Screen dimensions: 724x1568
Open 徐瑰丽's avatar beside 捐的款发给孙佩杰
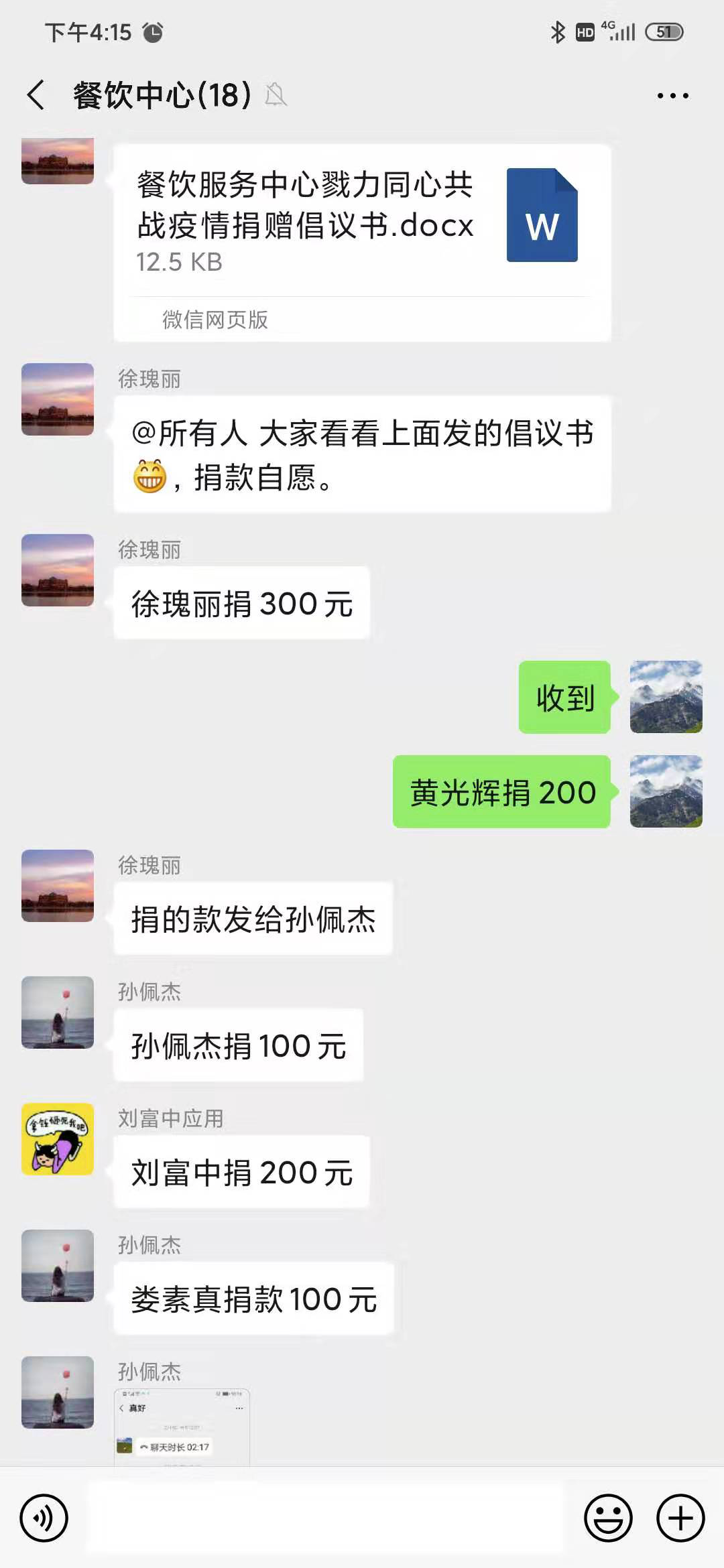pos(58,886)
